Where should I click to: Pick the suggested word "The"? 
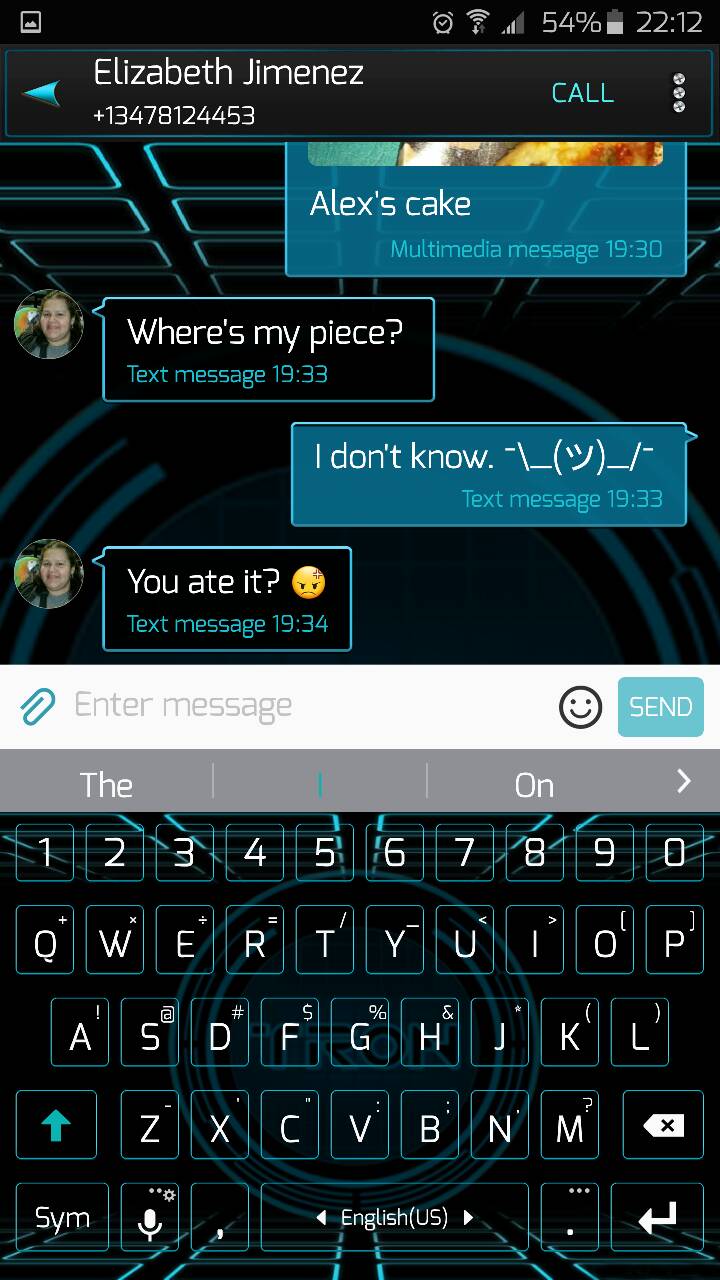[106, 785]
